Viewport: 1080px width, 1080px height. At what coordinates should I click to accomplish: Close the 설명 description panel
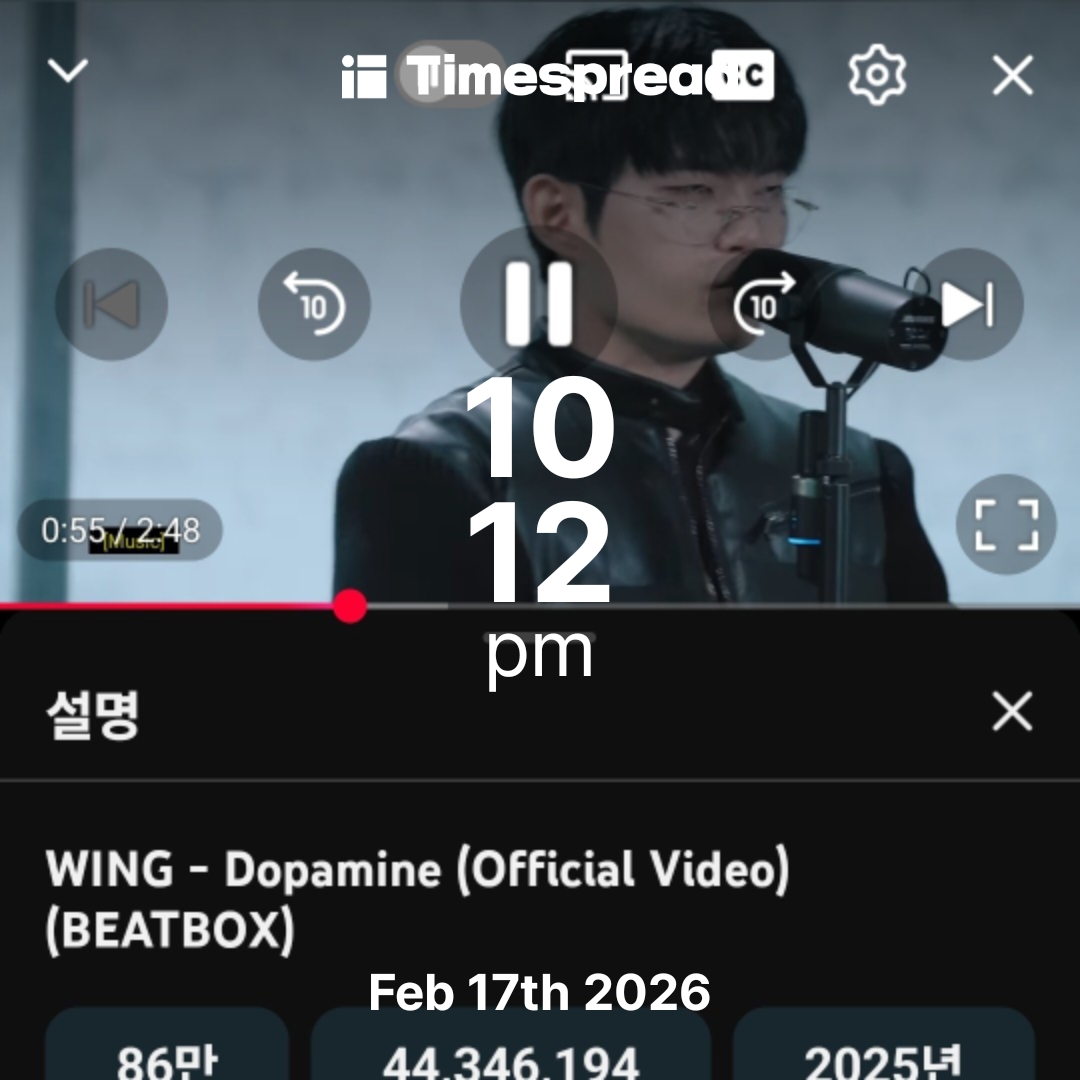point(1012,712)
